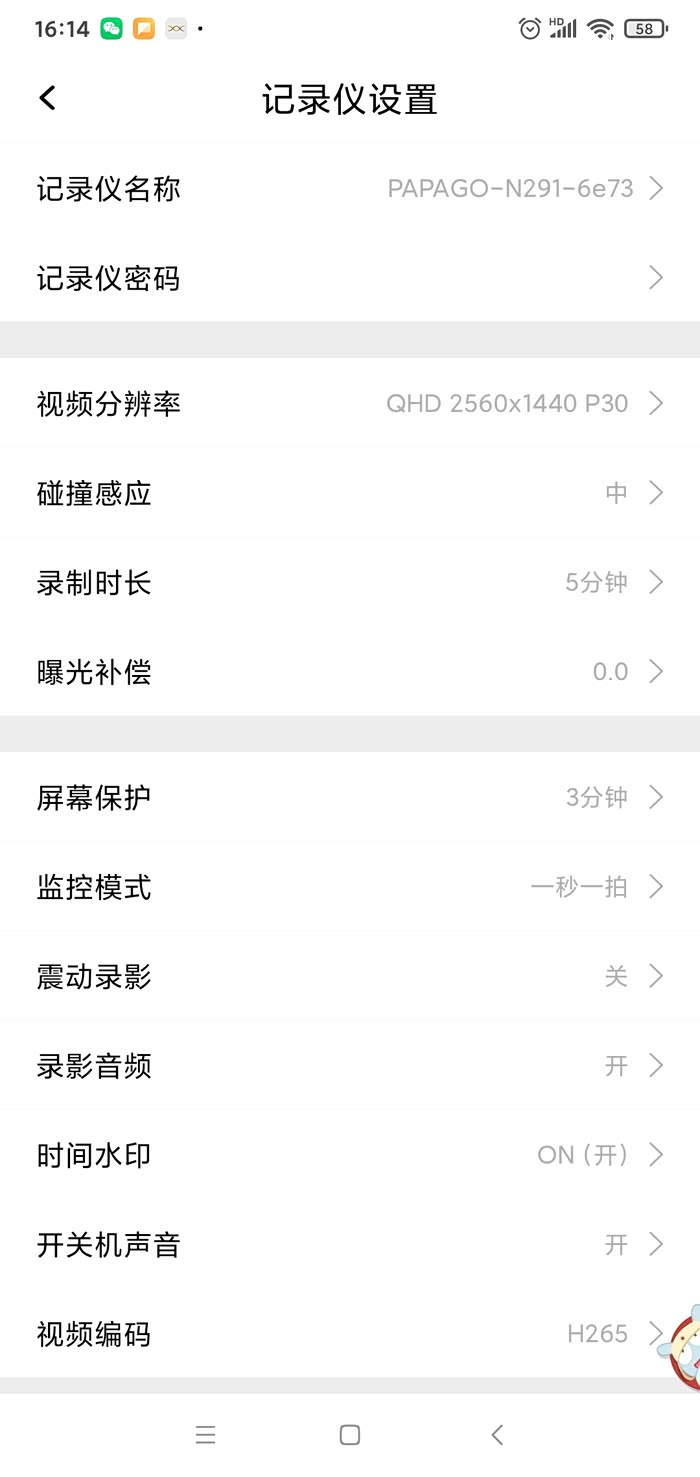Open 开关机声音 setting
This screenshot has width=700, height=1477.
350,1245
